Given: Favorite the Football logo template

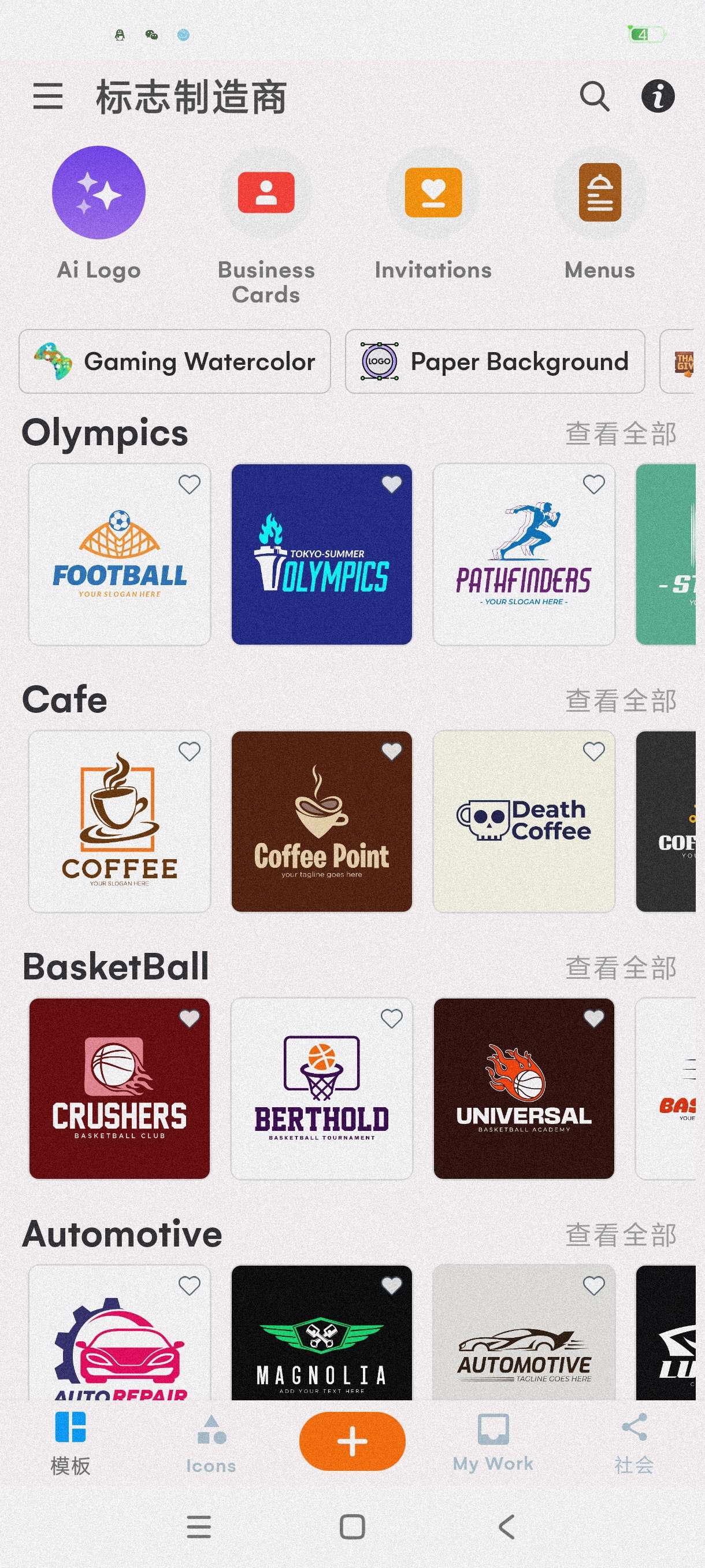Looking at the screenshot, I should point(189,485).
